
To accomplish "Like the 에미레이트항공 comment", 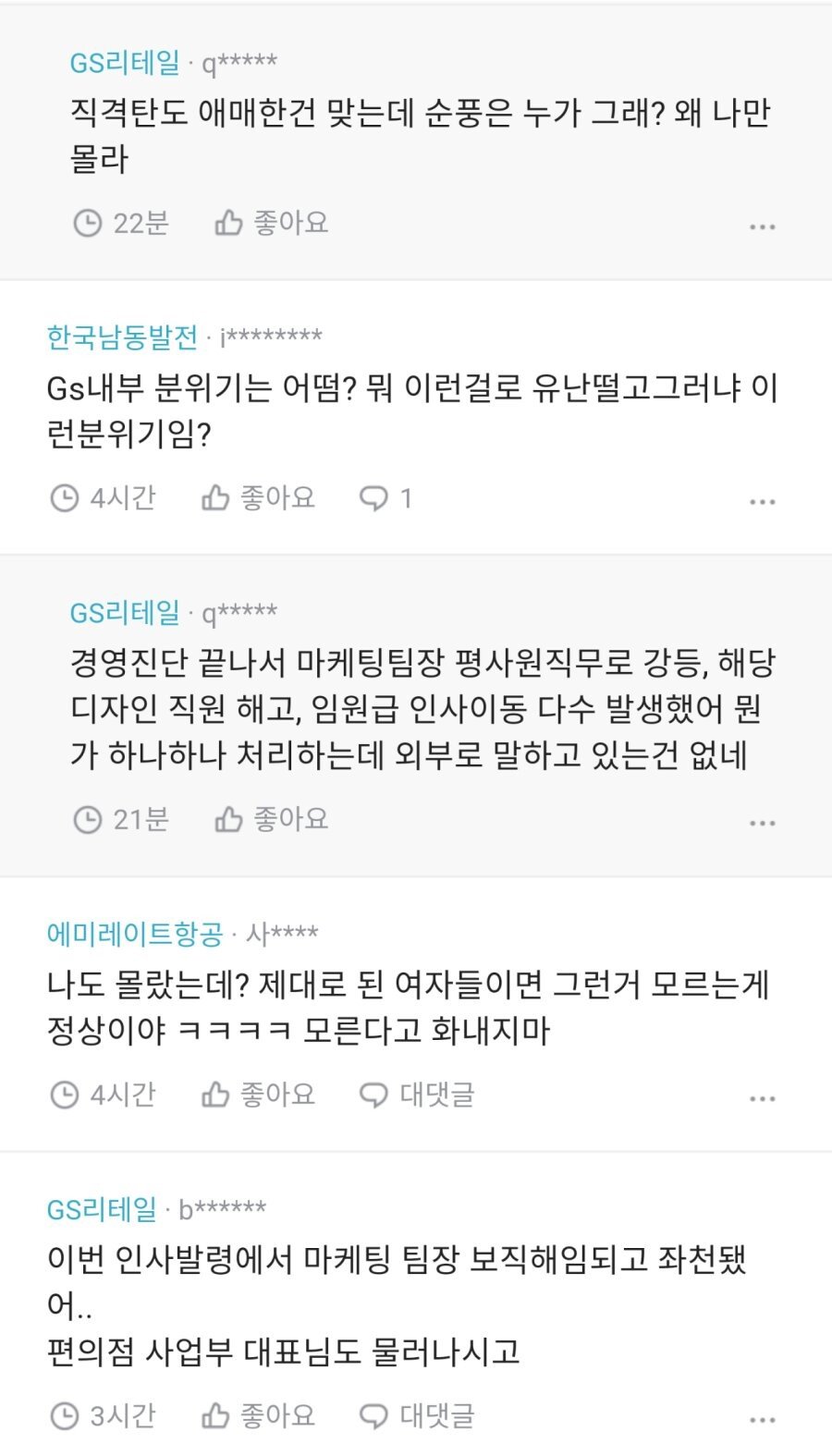I will pyautogui.click(x=258, y=1095).
